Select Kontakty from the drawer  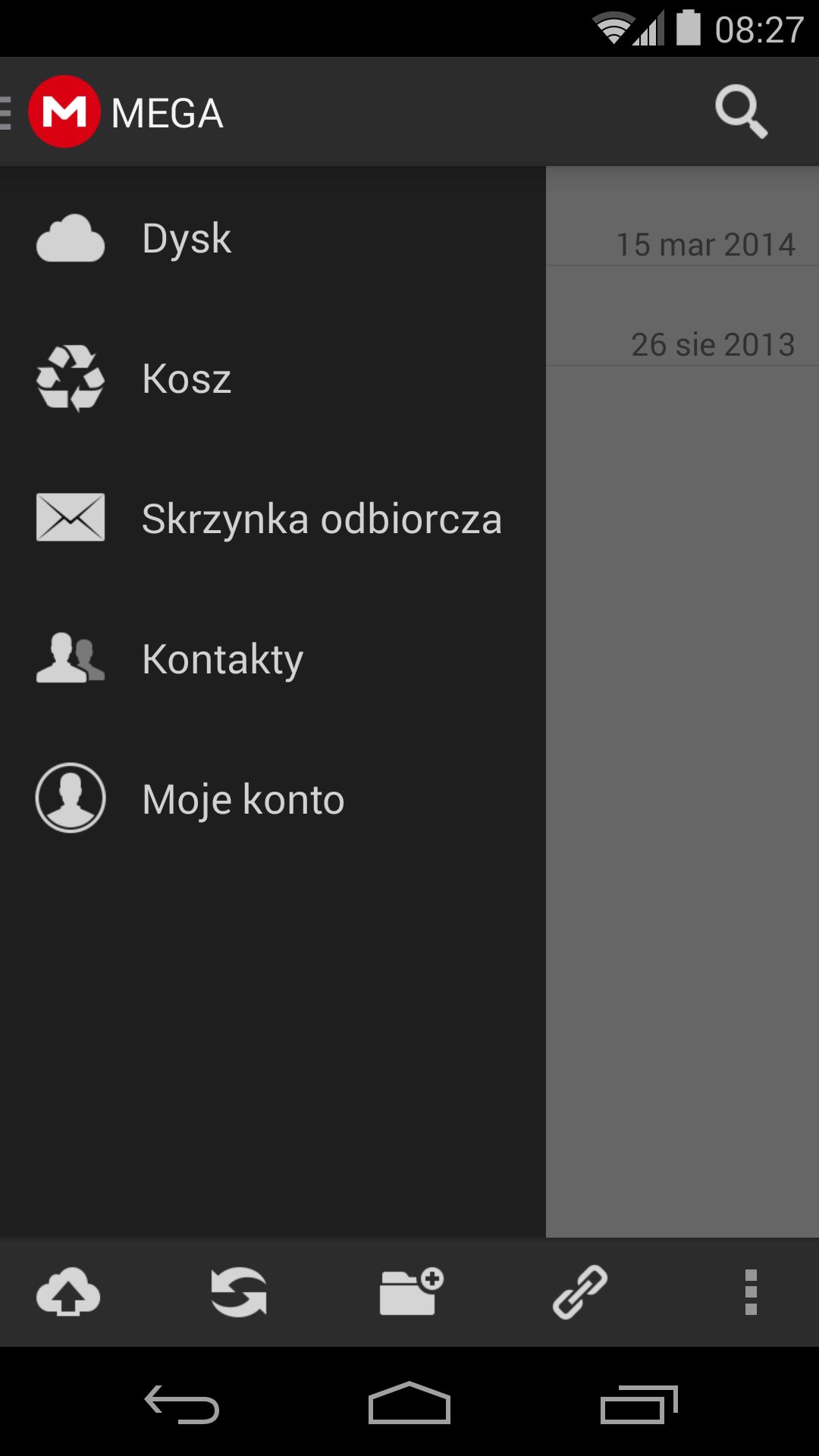click(273, 659)
